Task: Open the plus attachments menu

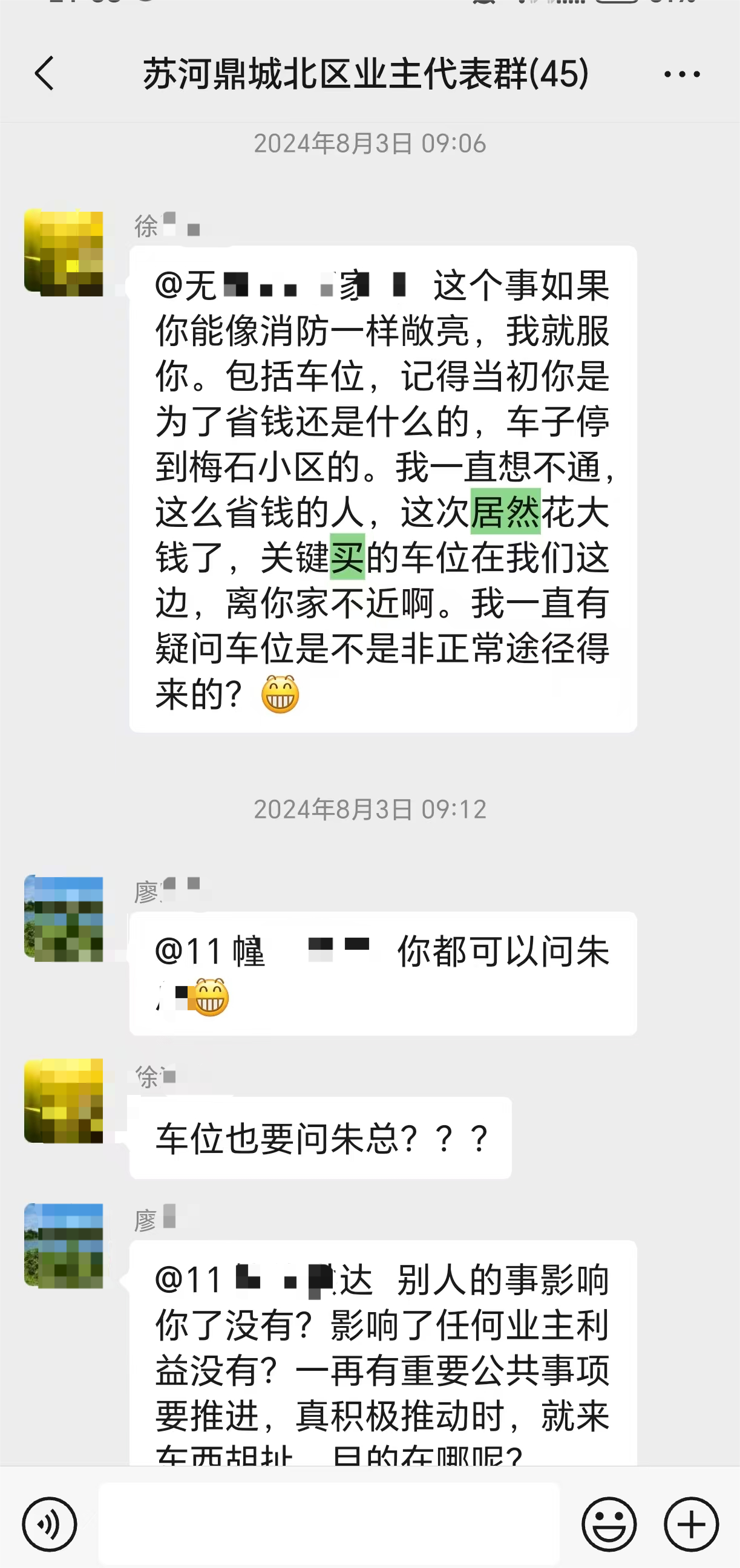Action: [x=691, y=1524]
